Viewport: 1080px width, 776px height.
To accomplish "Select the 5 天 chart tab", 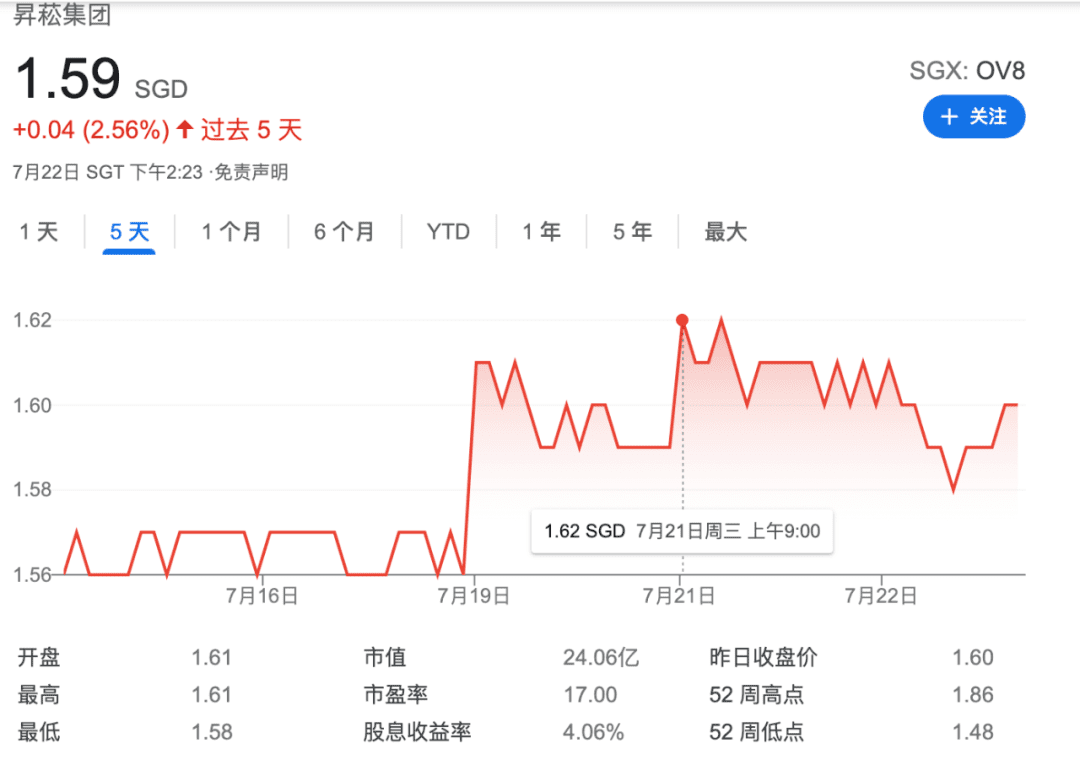I will (129, 233).
